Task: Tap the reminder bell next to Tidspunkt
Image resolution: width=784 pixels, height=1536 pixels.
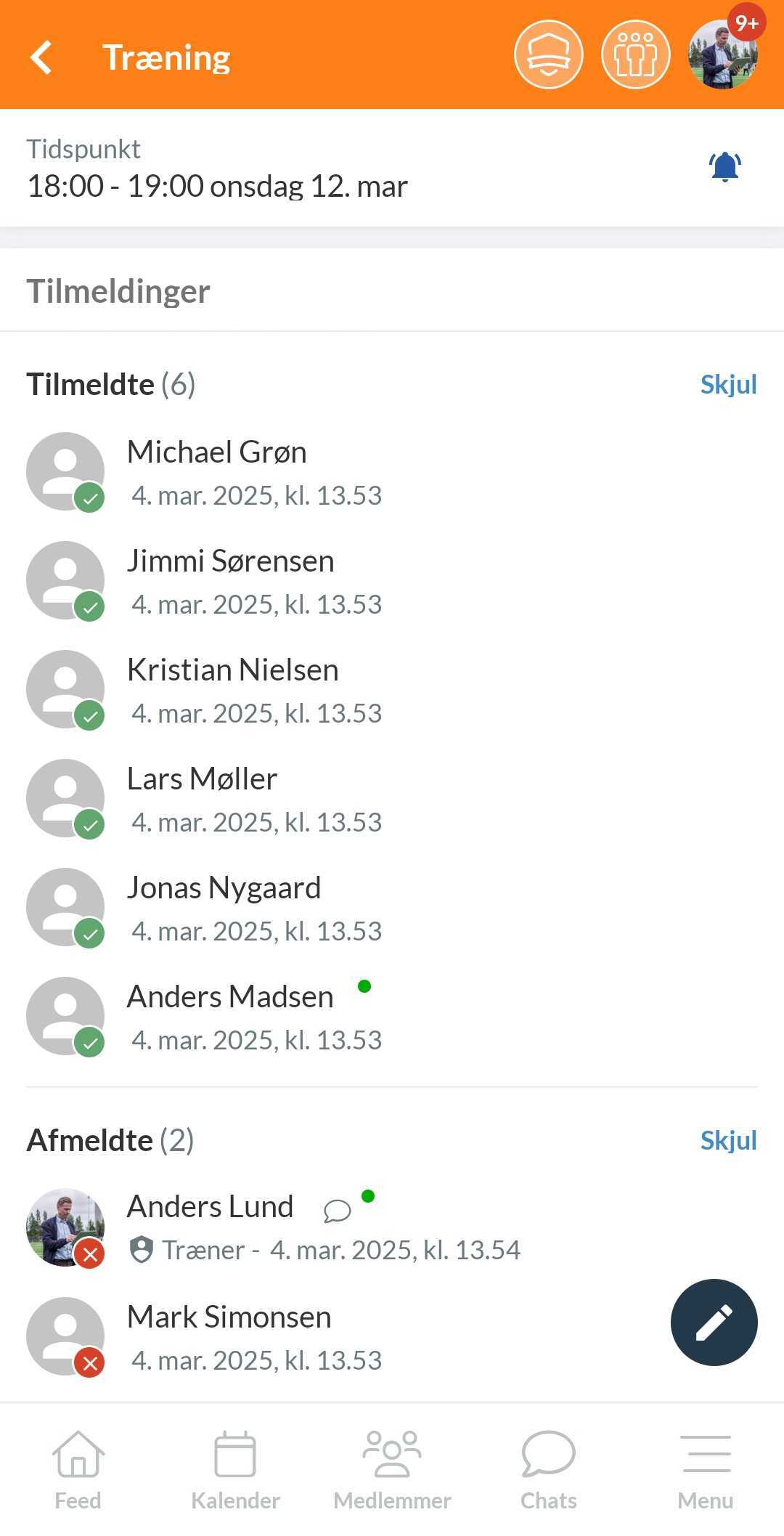Action: pos(724,167)
